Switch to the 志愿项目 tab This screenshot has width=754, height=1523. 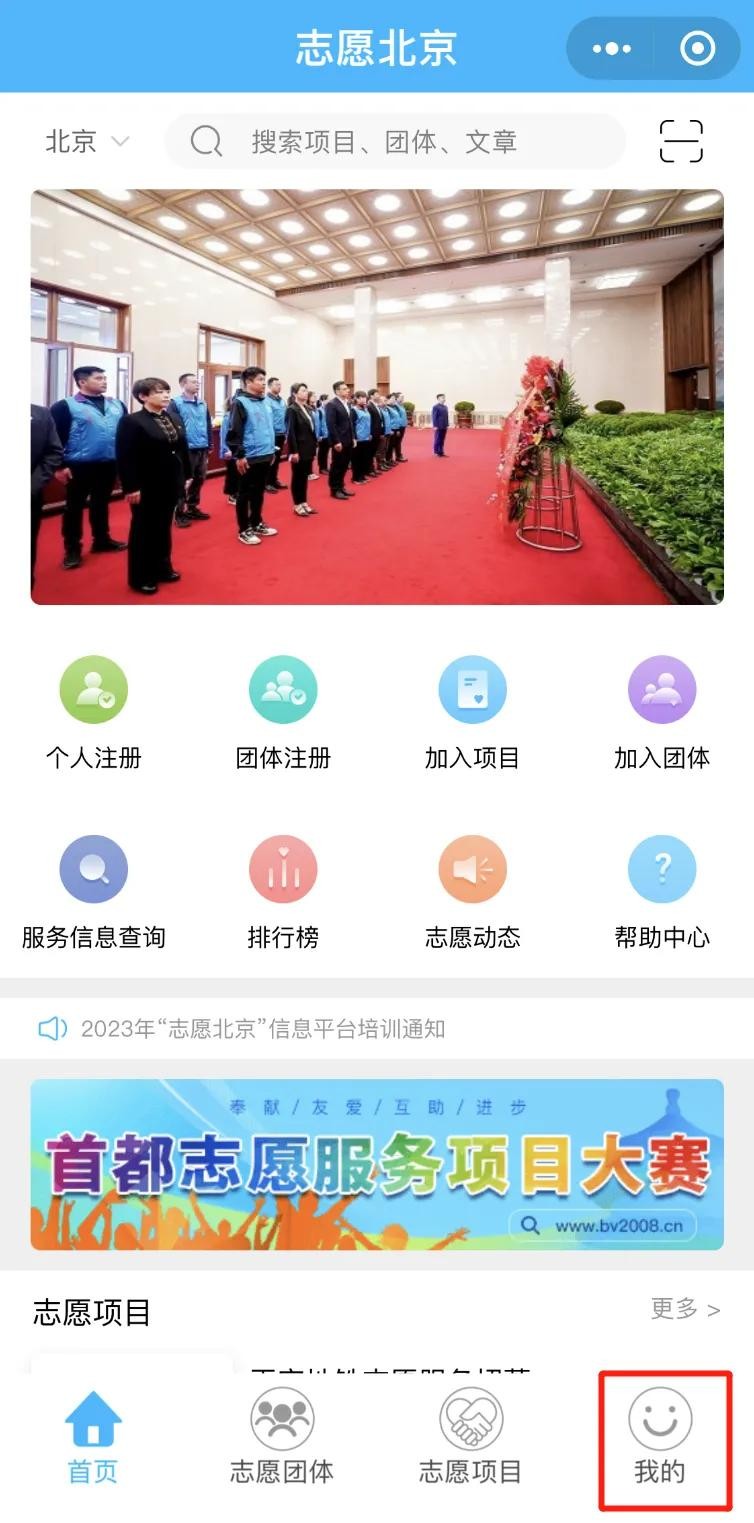[471, 1438]
